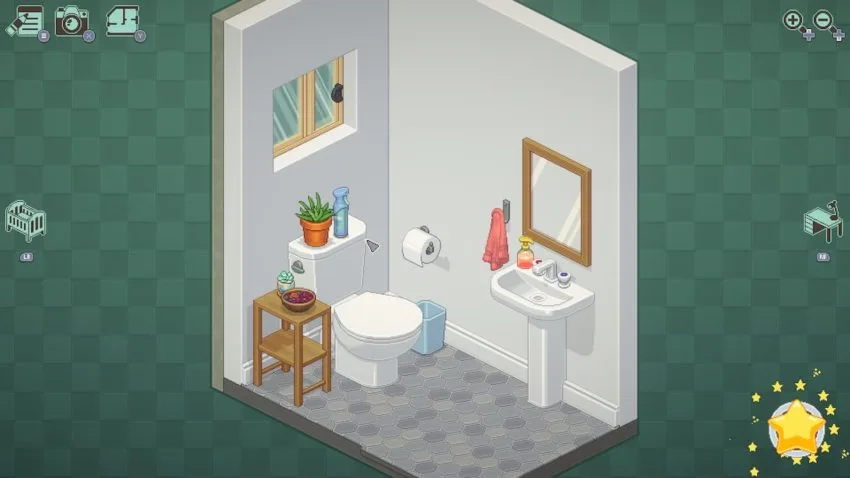Go to the previous room with the crib icon
Image resolution: width=850 pixels, height=478 pixels.
[x=24, y=221]
